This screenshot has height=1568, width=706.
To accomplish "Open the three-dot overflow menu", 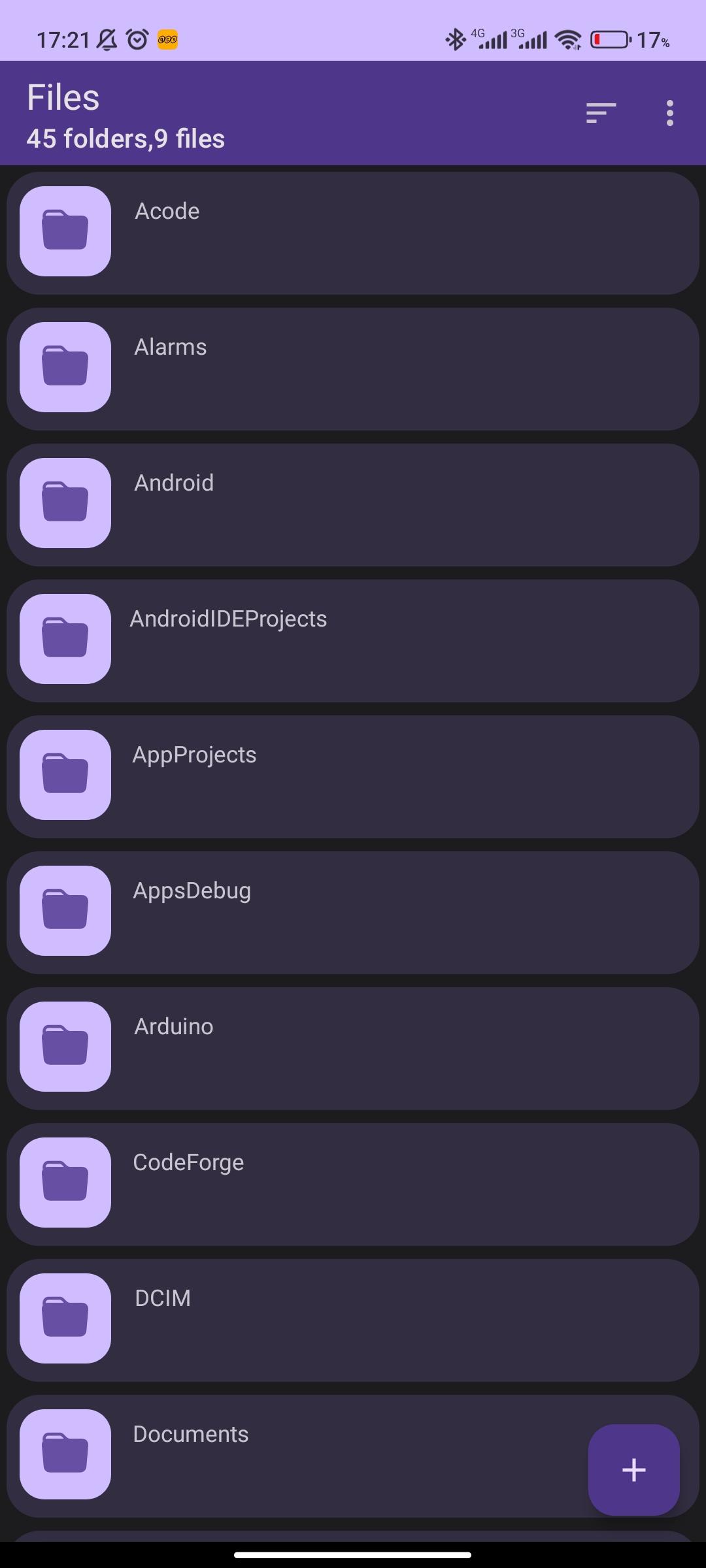I will click(x=670, y=112).
